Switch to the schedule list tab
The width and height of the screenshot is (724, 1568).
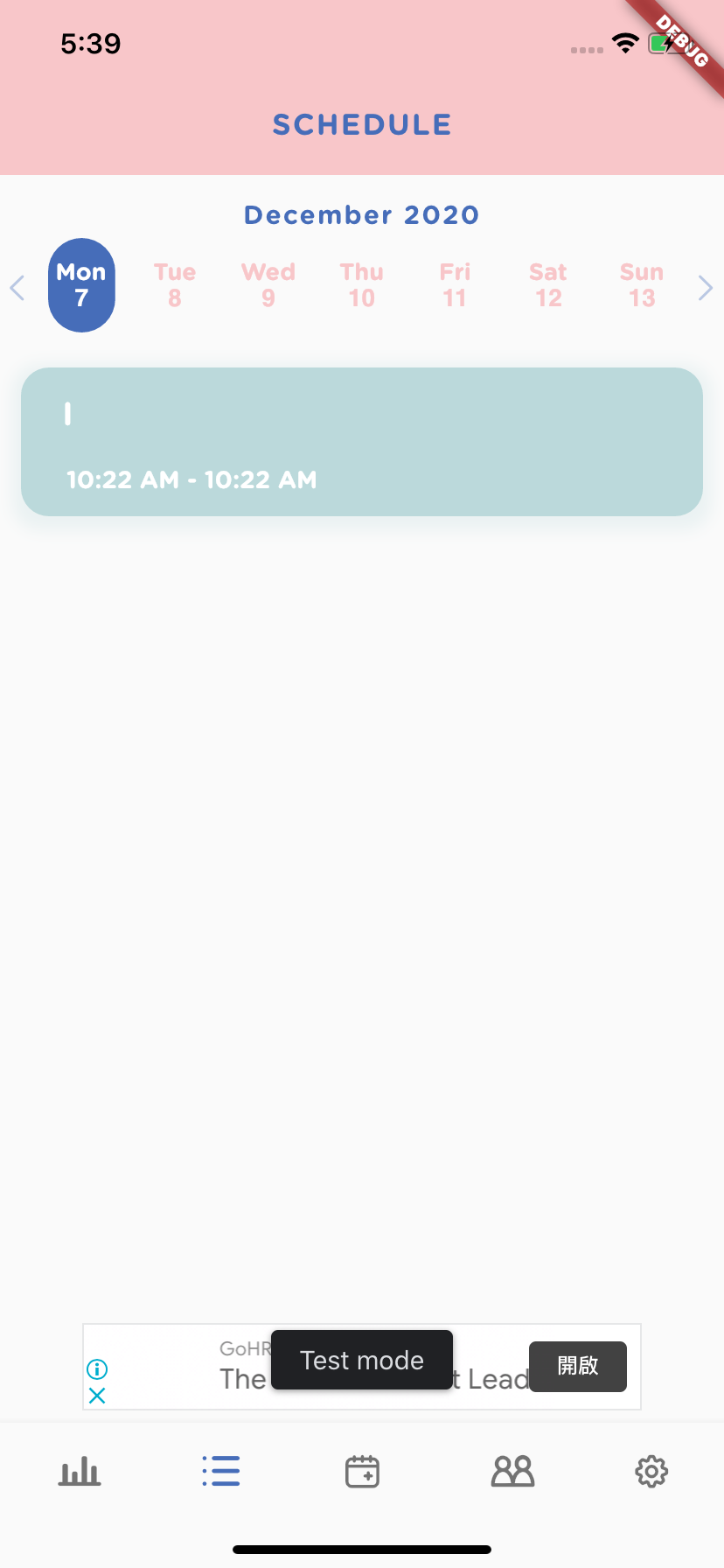[220, 1472]
